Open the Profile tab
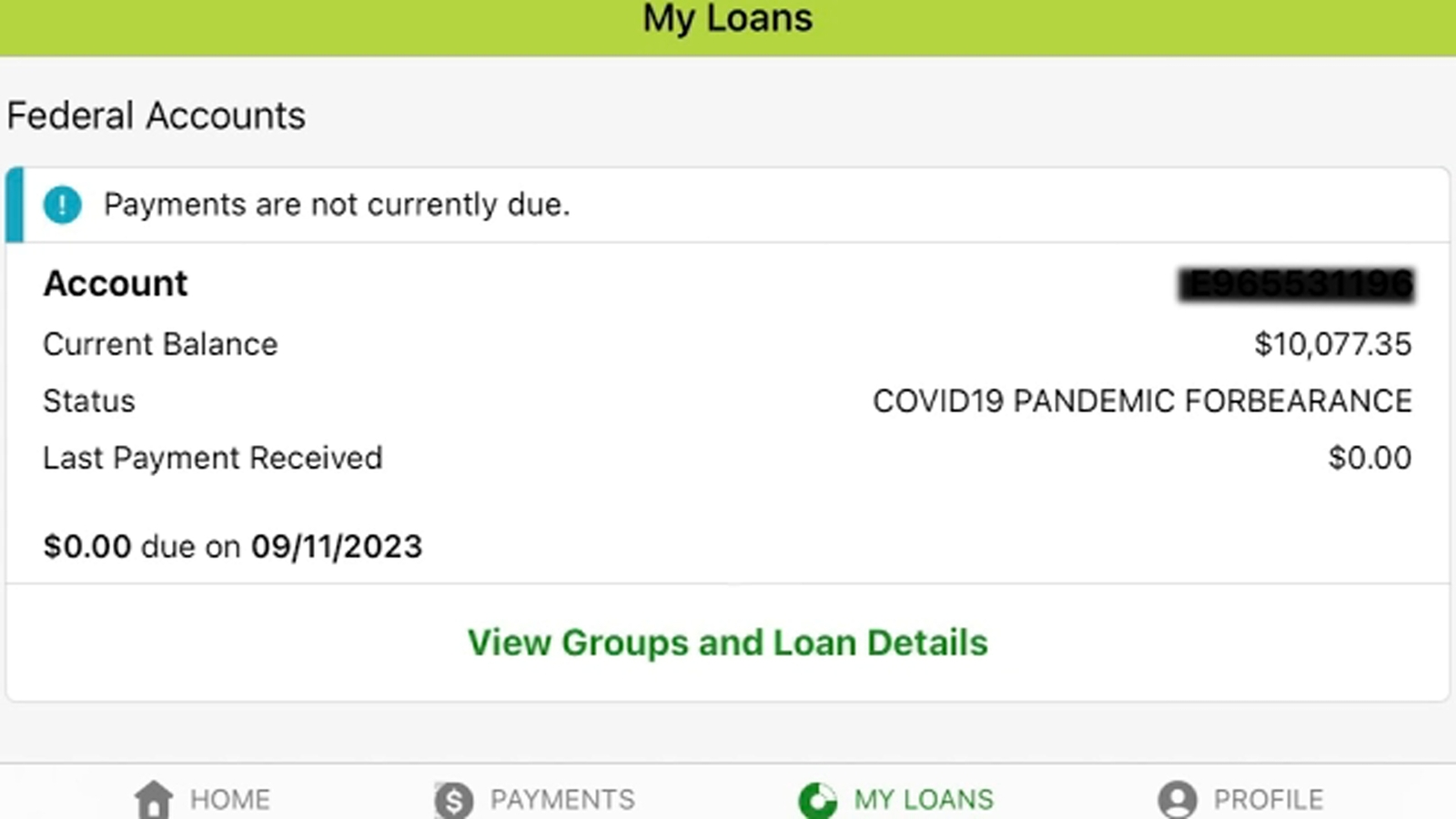This screenshot has height=819, width=1456. tap(1241, 799)
